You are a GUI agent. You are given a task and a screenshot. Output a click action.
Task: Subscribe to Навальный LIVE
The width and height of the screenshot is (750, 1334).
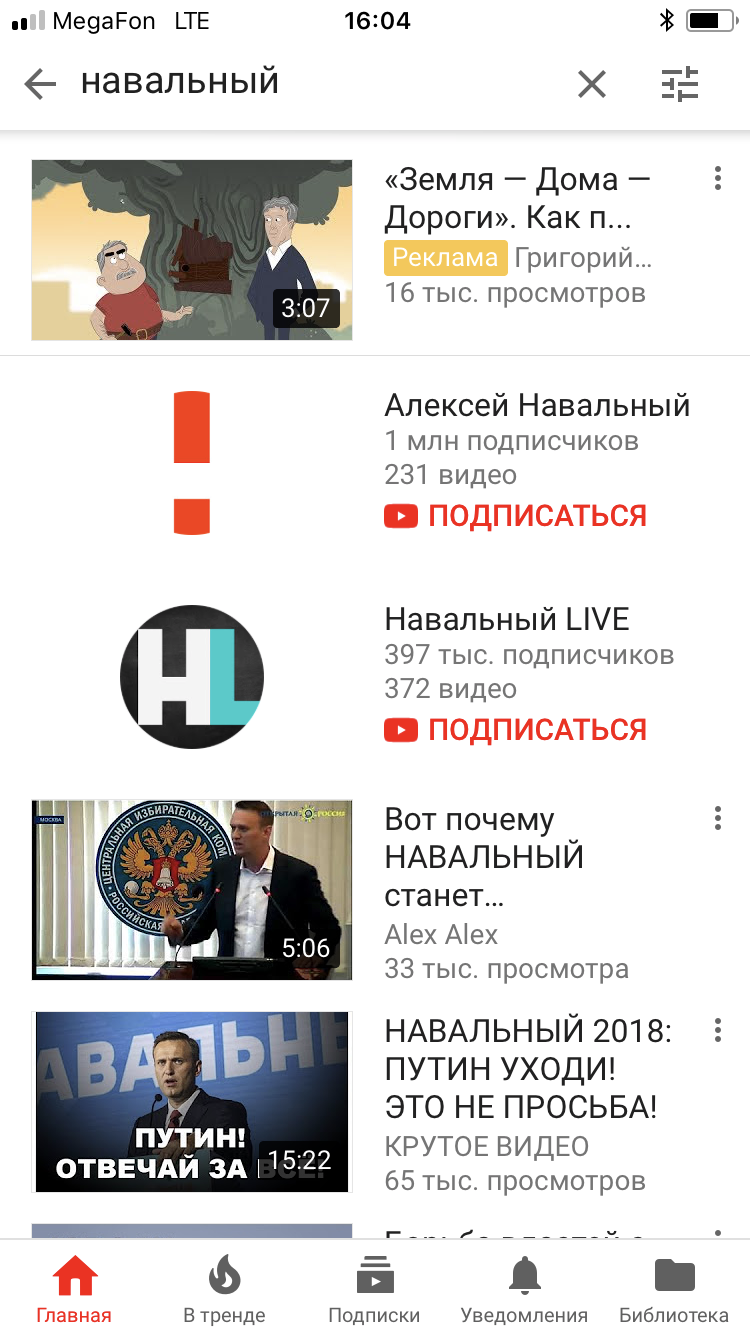coord(516,730)
